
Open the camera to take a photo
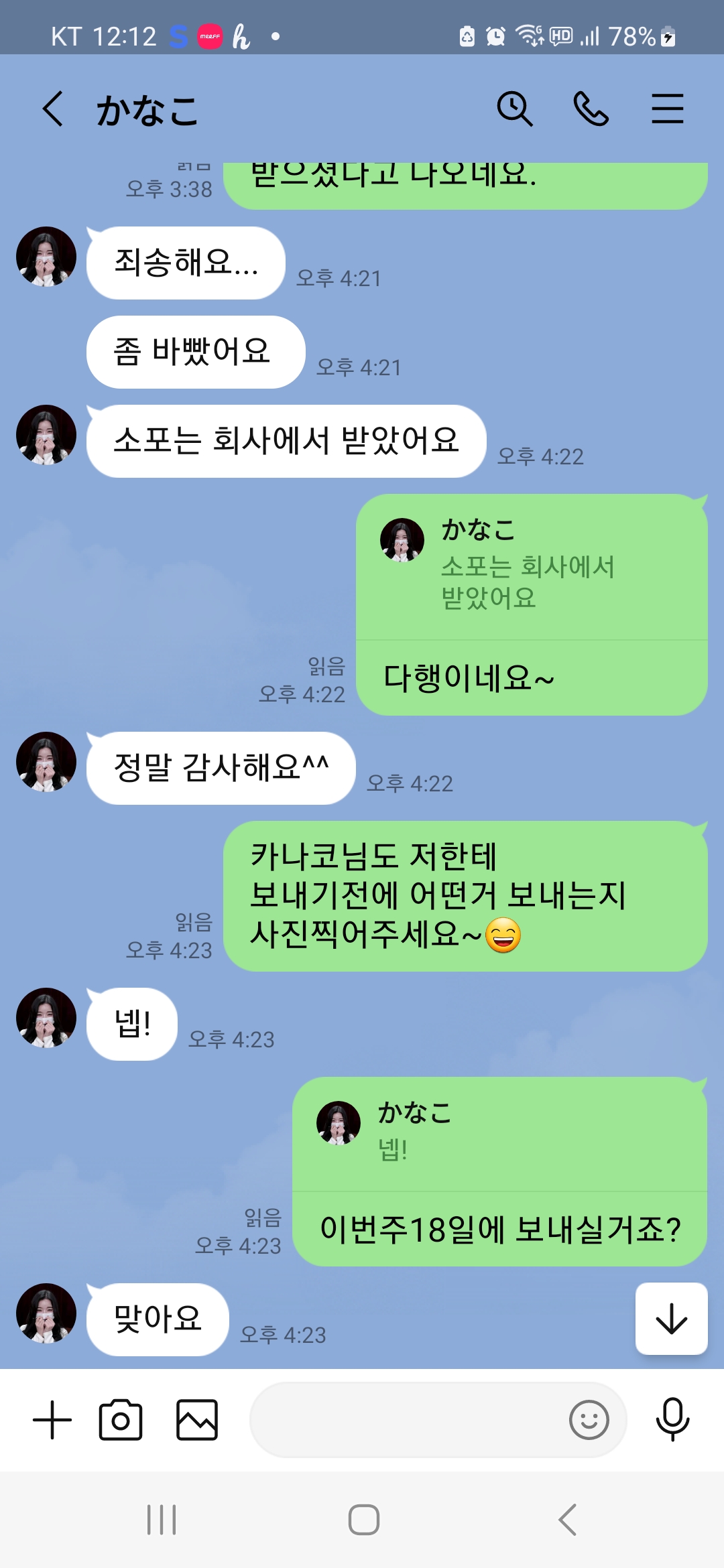pos(121,1420)
